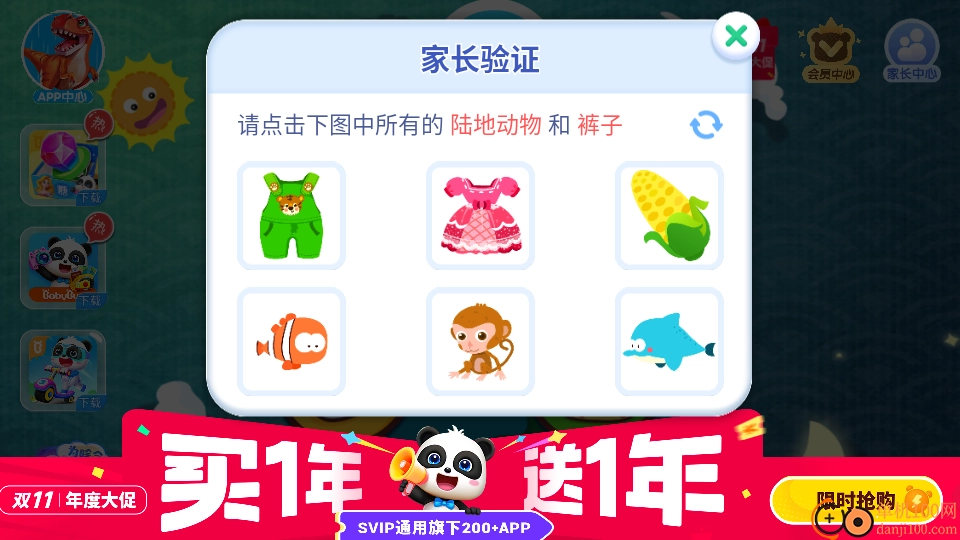Select the green overalls picture
The height and width of the screenshot is (540, 960).
291,216
